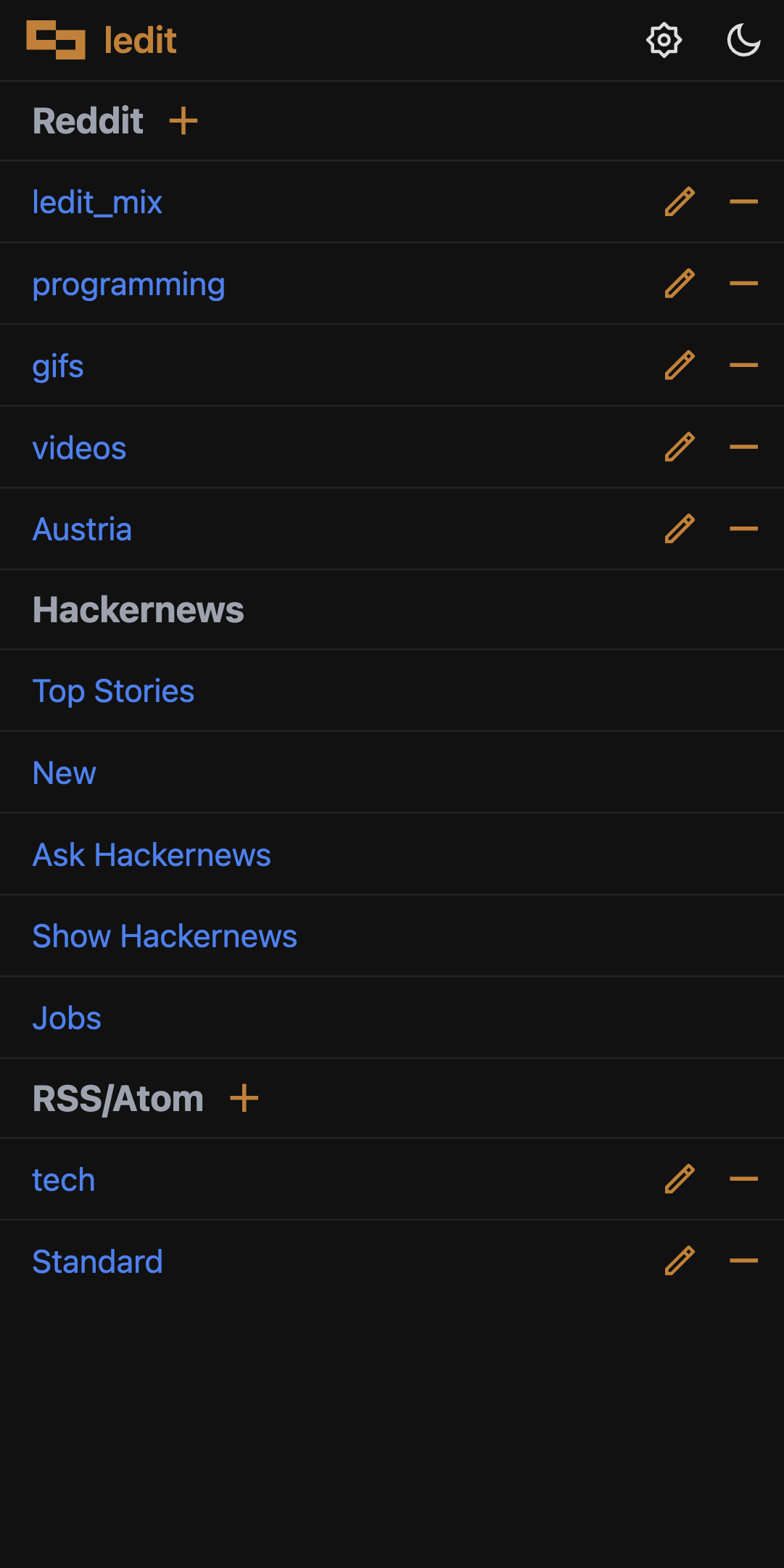Screen dimensions: 784x1568
Task: Go to Show Hackernews
Action: [x=165, y=936]
